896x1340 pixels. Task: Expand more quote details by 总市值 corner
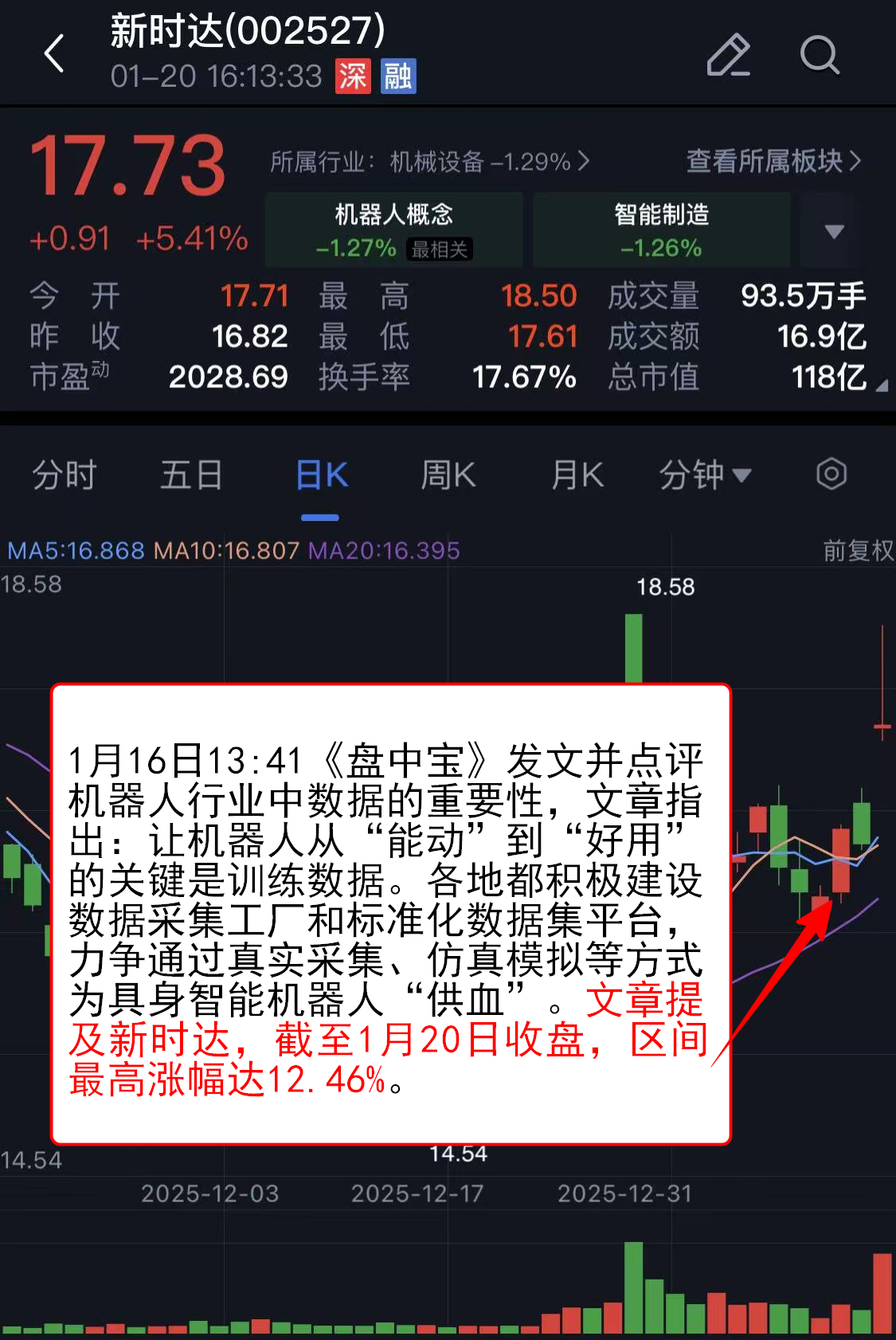[881, 386]
